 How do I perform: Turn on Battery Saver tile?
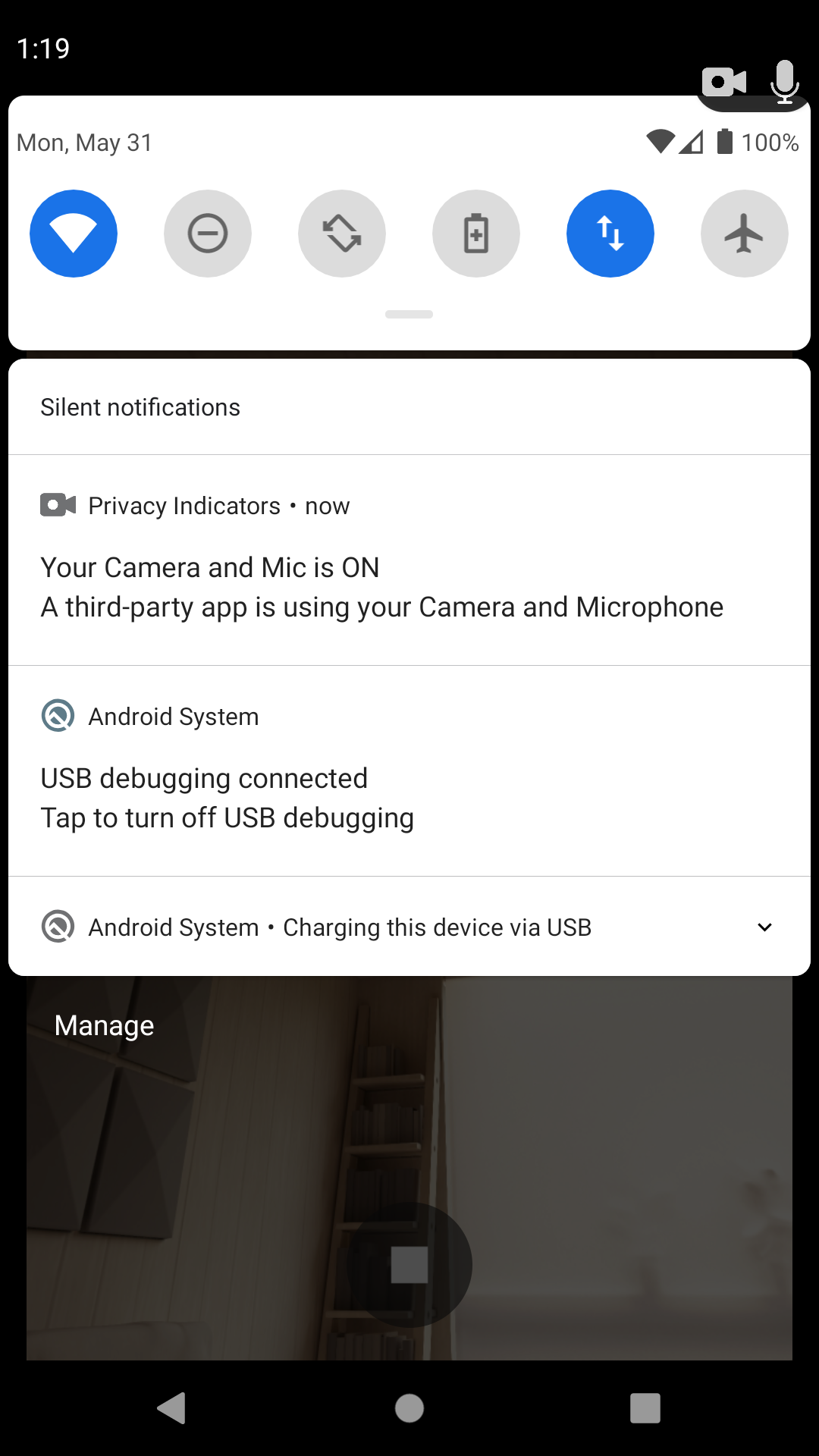pos(476,234)
